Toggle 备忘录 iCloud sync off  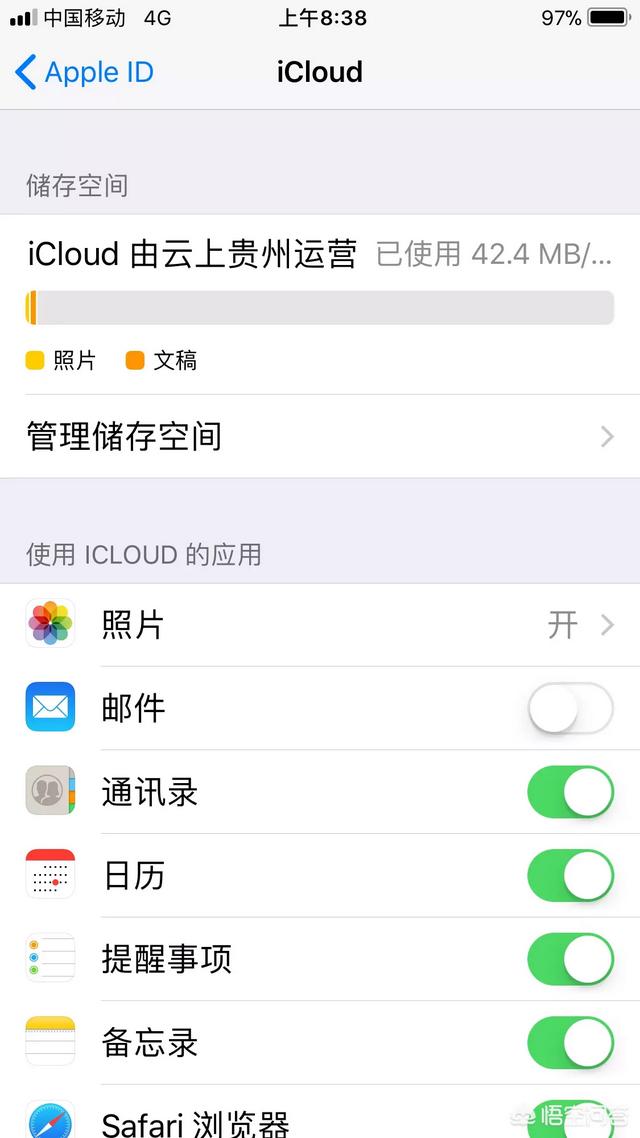pyautogui.click(x=570, y=1043)
